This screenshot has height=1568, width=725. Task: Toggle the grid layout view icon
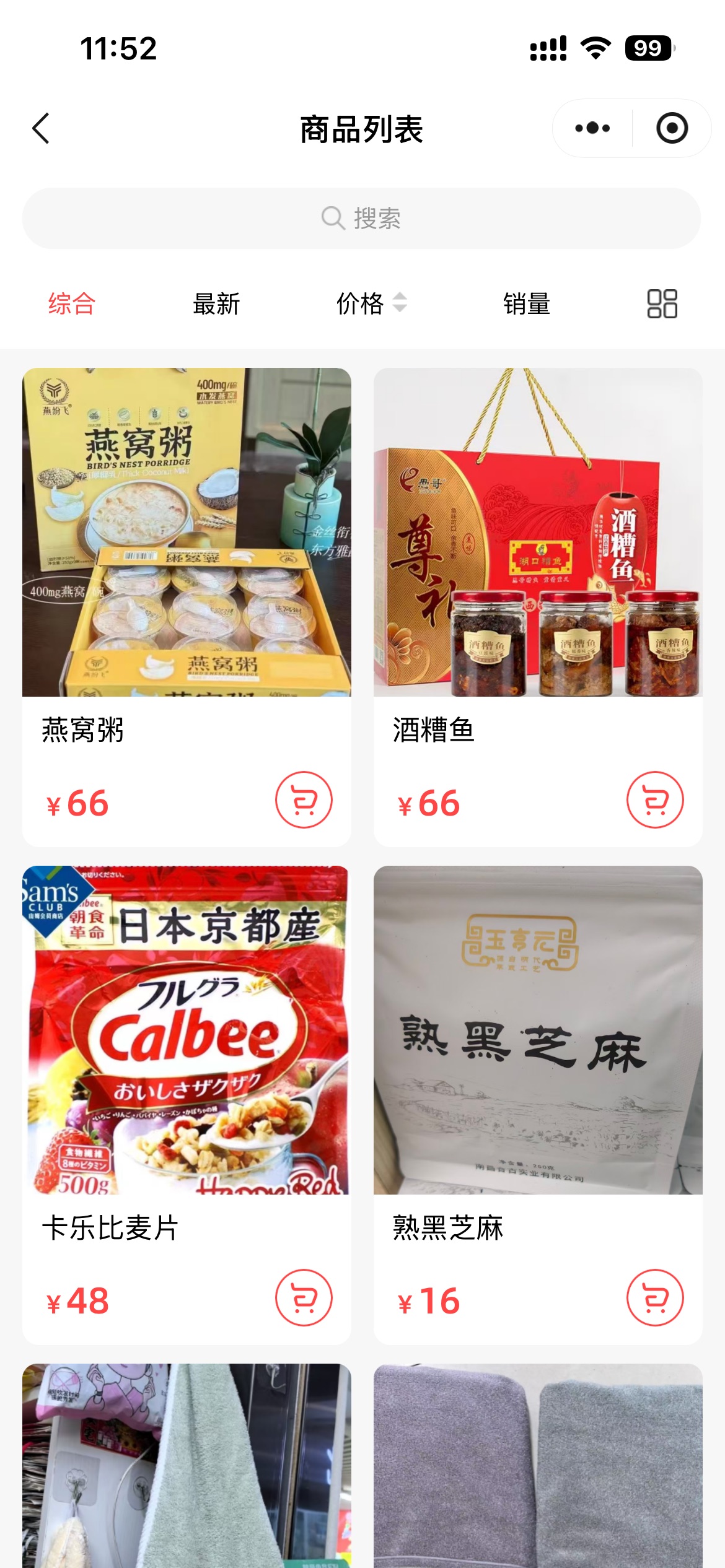[662, 304]
